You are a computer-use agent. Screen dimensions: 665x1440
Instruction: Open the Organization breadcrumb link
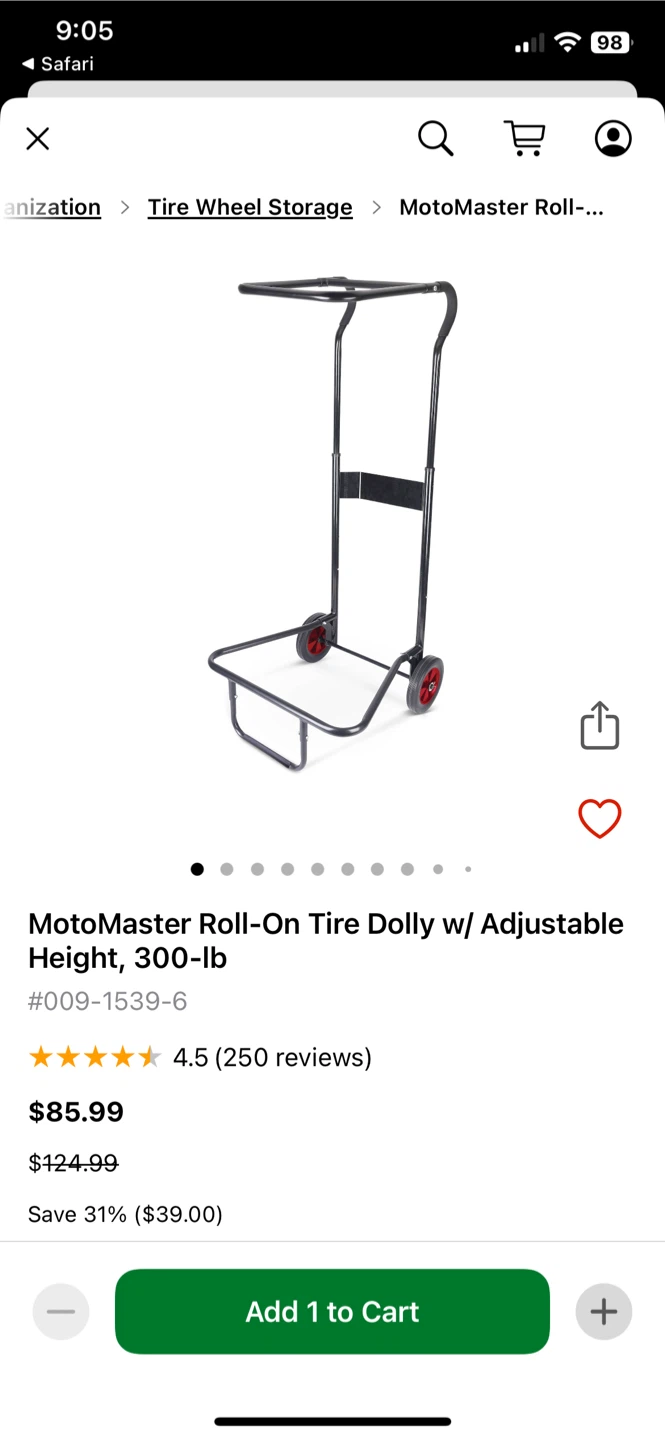(54, 207)
